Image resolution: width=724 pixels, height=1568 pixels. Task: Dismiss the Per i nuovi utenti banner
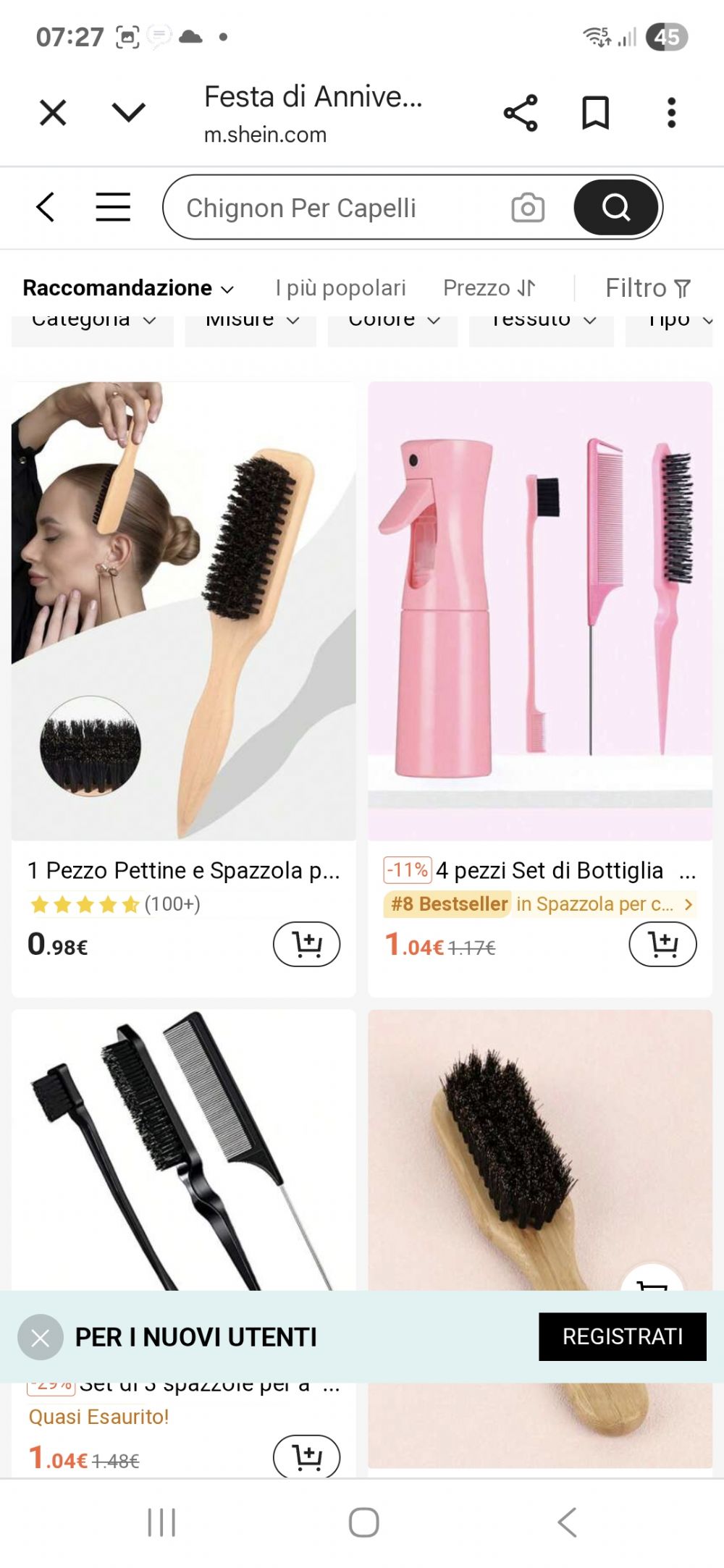[x=41, y=1337]
